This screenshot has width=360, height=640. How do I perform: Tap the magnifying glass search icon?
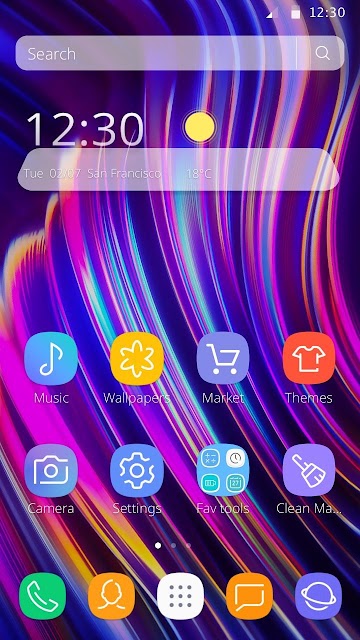pyautogui.click(x=322, y=53)
